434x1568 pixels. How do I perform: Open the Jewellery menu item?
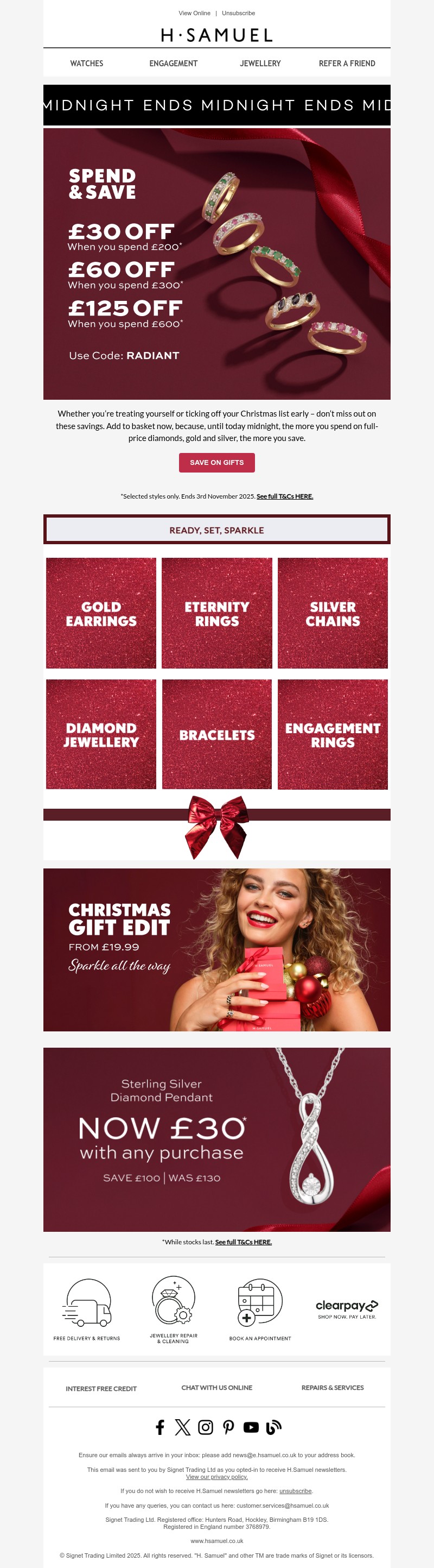tap(260, 64)
